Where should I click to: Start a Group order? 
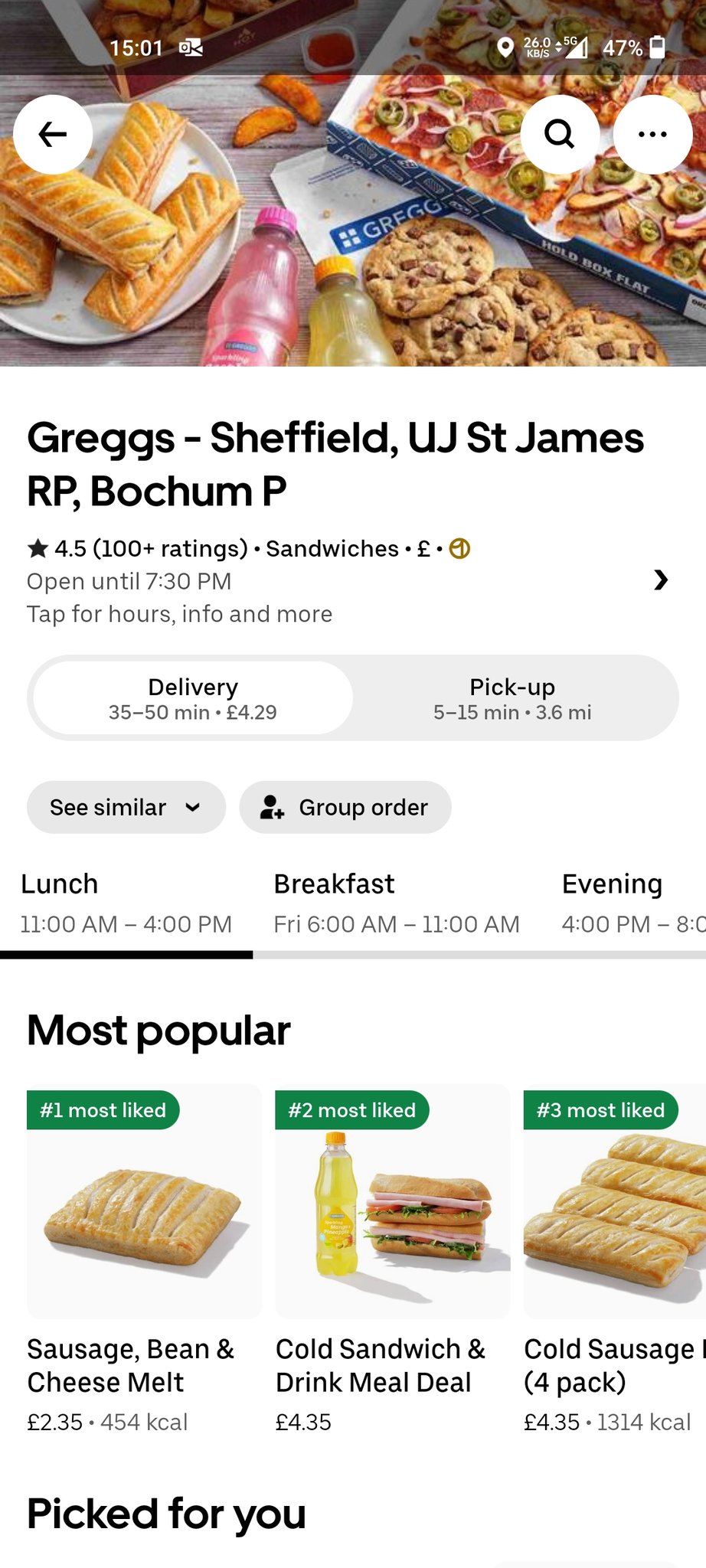tap(345, 807)
